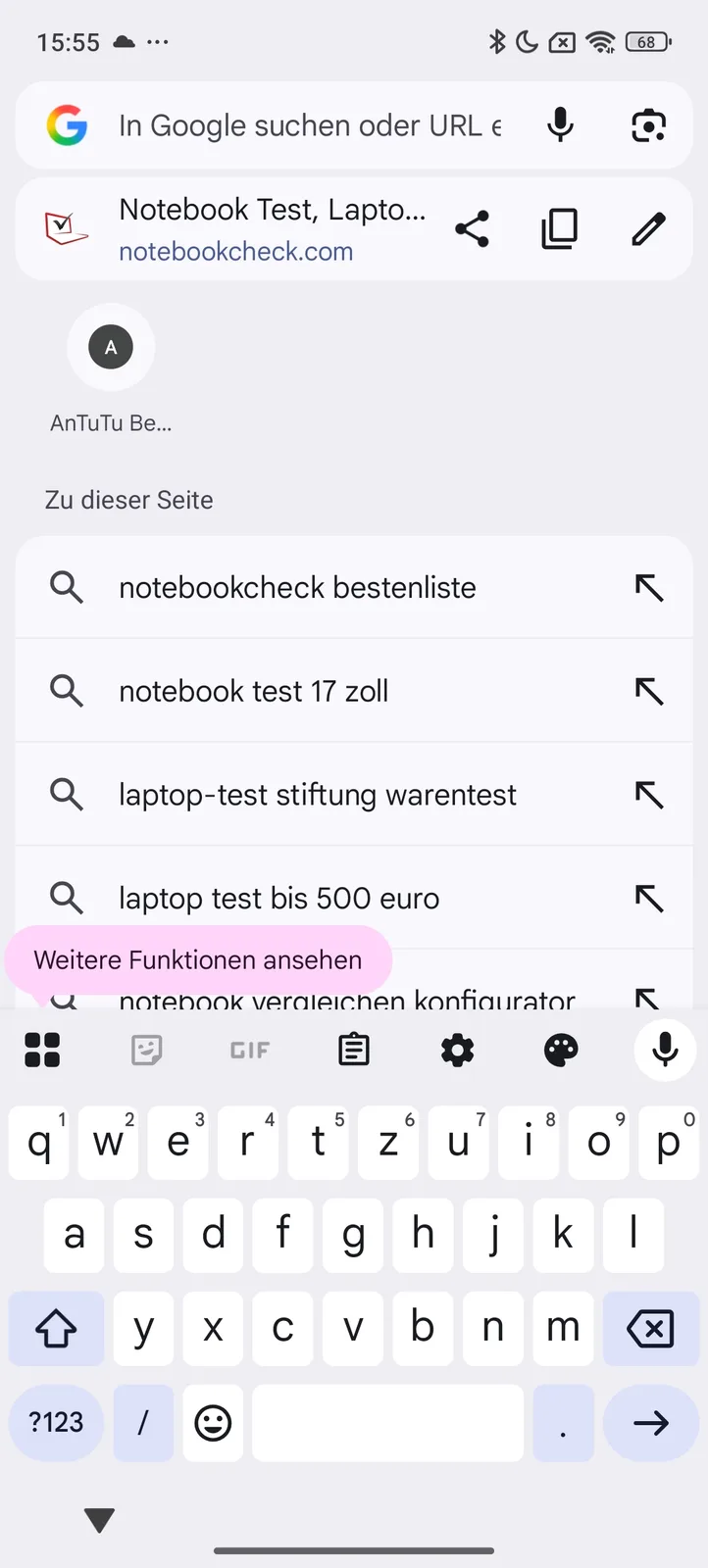708x1568 pixels.
Task: Share the notebookcheck.com page
Action: point(472,229)
